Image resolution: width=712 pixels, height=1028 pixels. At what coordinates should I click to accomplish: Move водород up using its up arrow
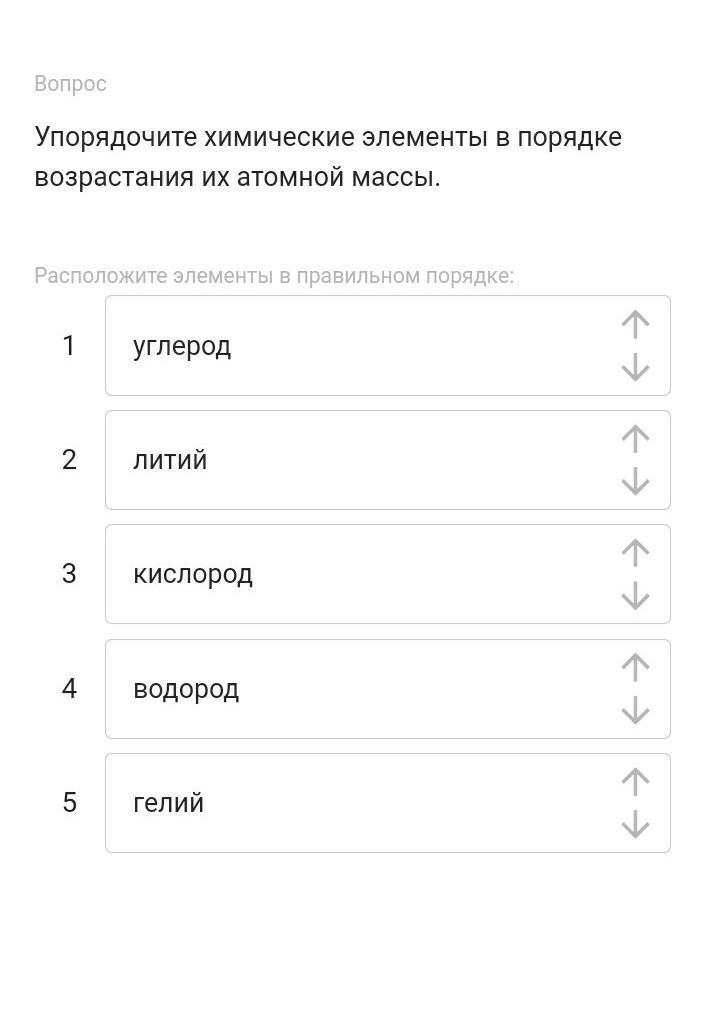tap(635, 667)
